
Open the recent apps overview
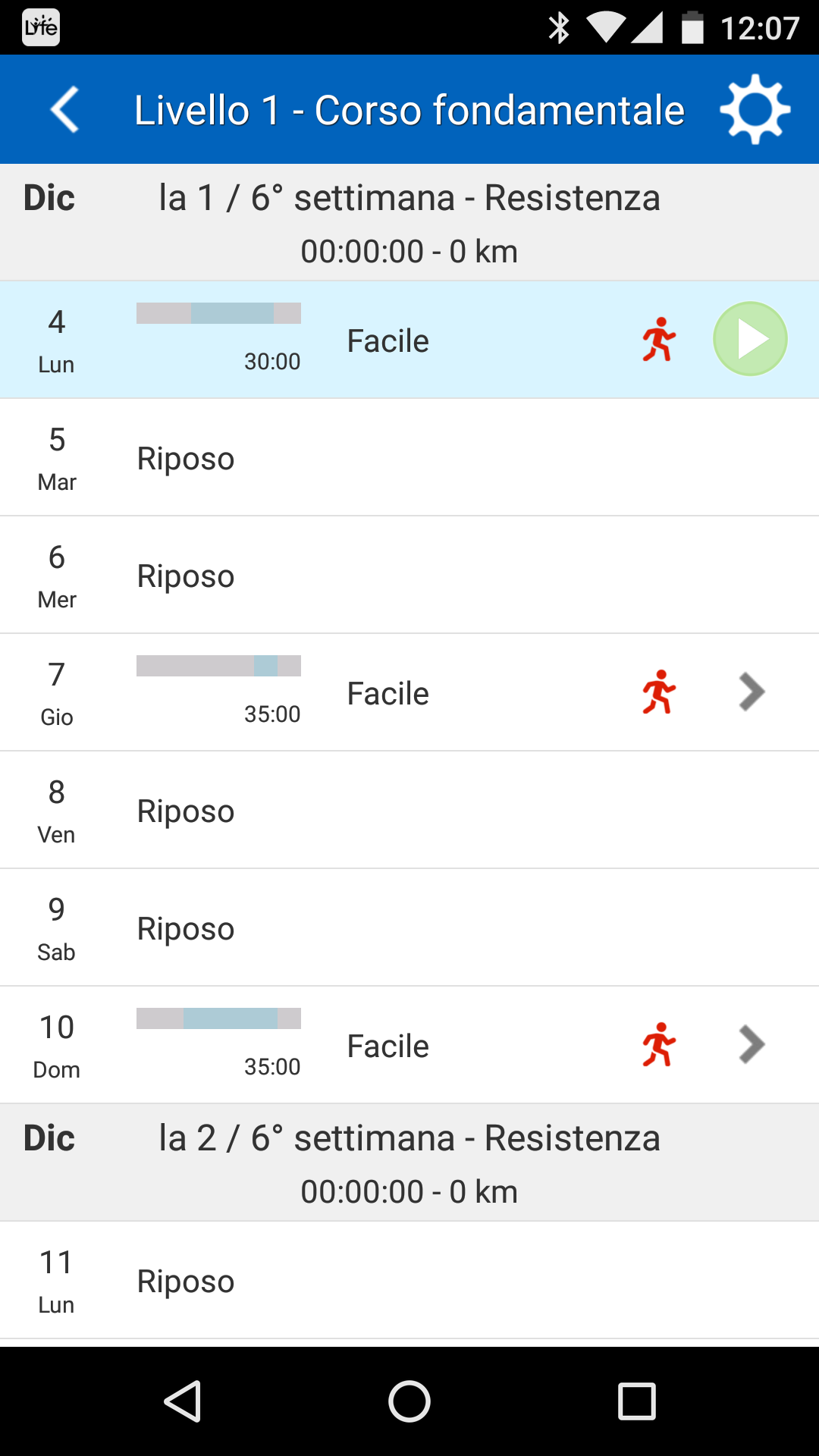[x=637, y=1401]
